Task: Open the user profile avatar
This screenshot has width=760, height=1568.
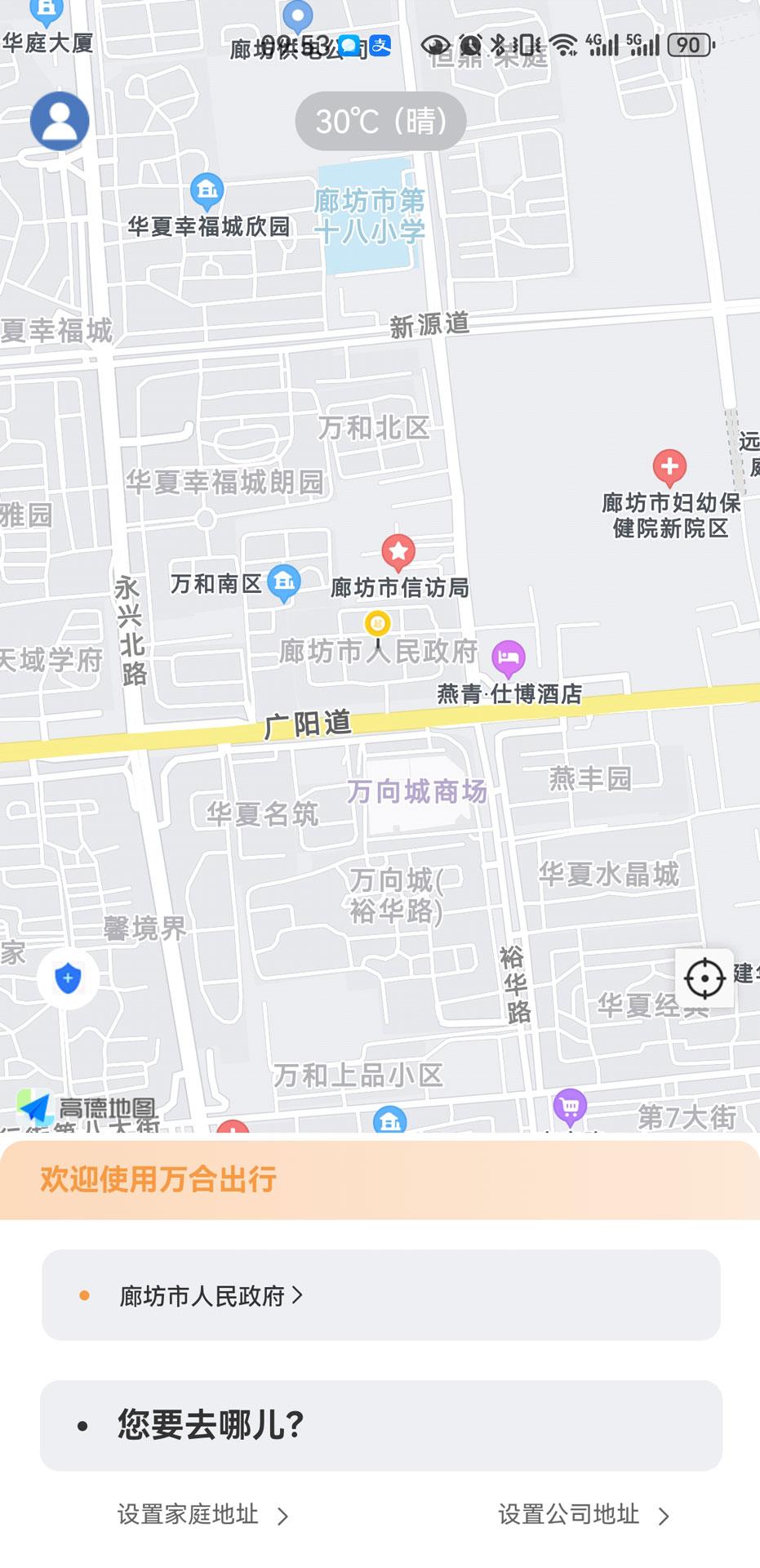Action: click(x=58, y=120)
